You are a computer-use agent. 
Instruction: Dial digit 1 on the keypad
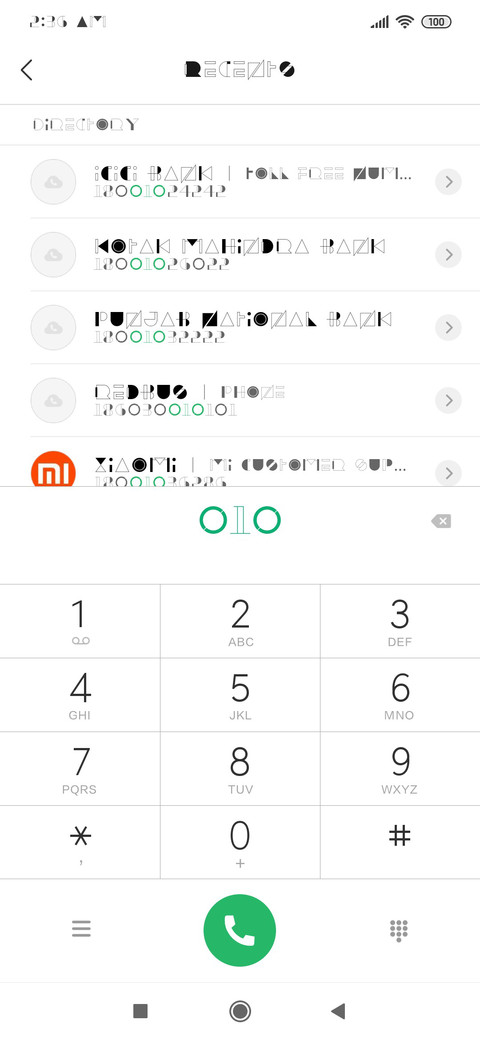(x=80, y=621)
